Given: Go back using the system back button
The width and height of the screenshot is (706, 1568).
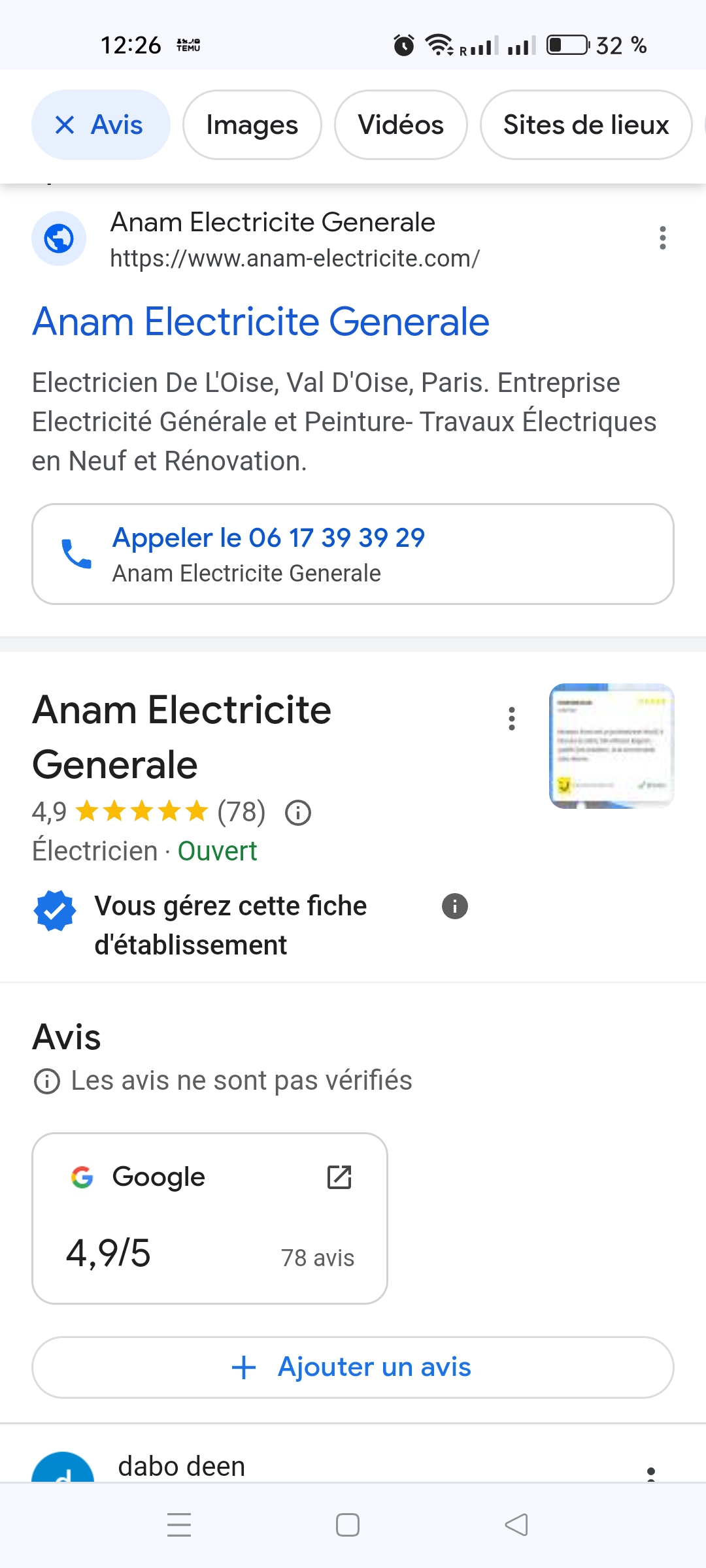Looking at the screenshot, I should pos(516,1525).
